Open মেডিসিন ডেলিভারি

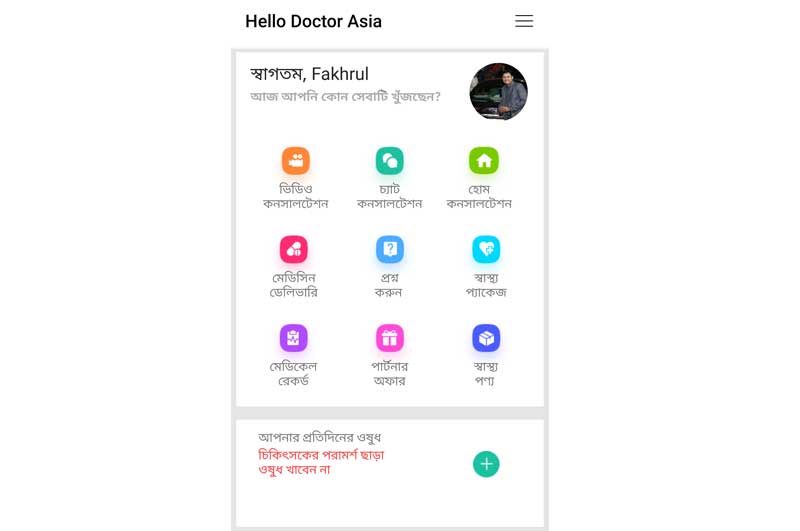tap(294, 250)
